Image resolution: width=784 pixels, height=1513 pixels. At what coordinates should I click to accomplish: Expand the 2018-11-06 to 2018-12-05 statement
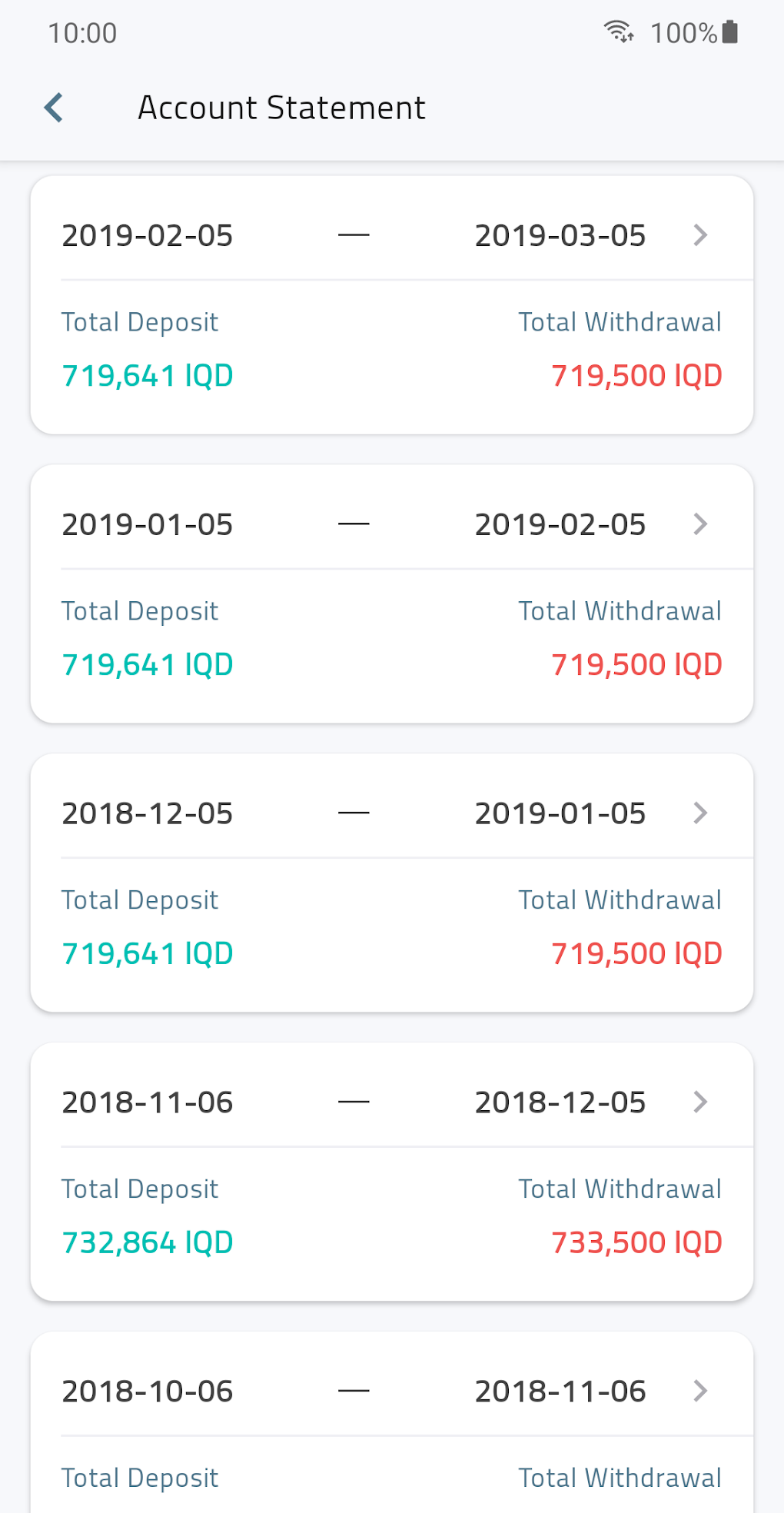click(x=700, y=1102)
